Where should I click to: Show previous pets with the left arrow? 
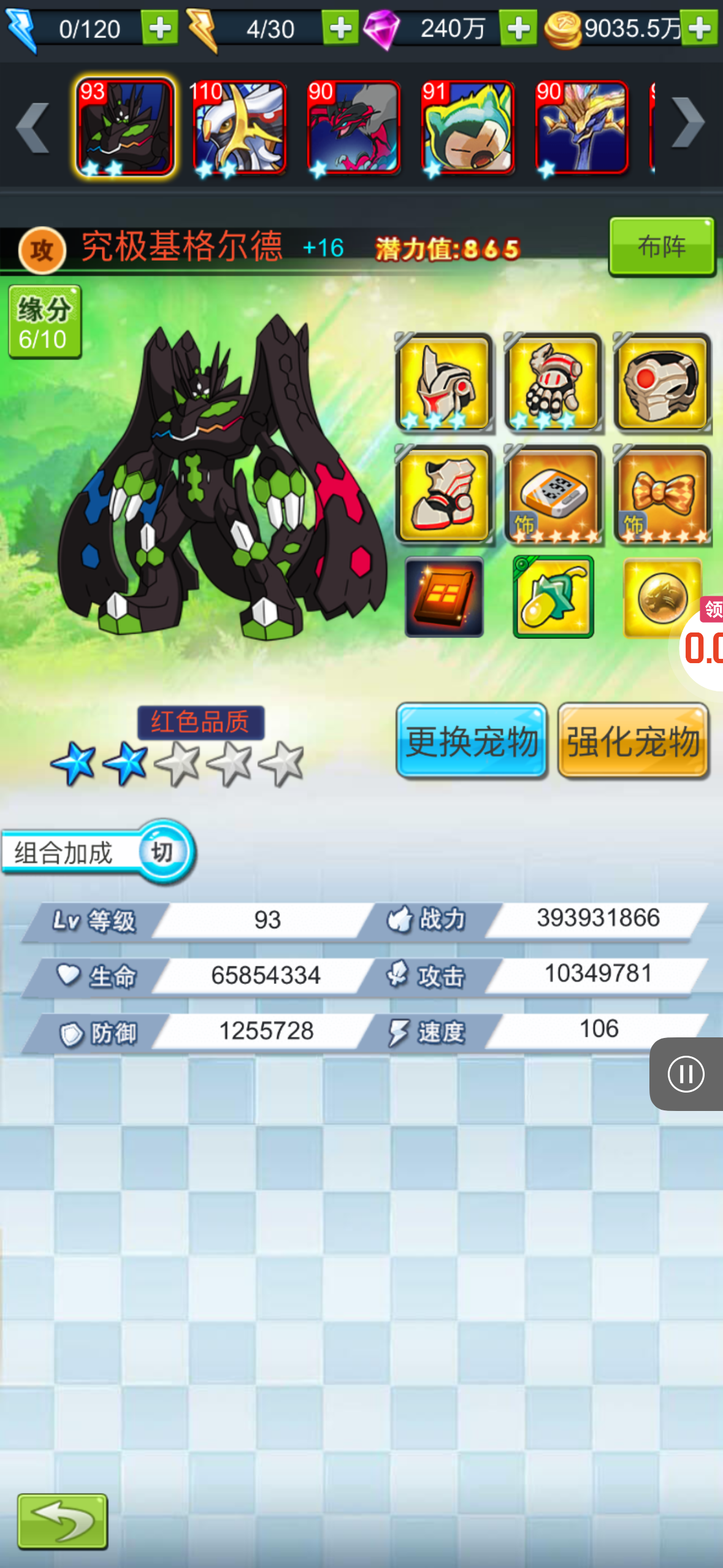pos(33,127)
